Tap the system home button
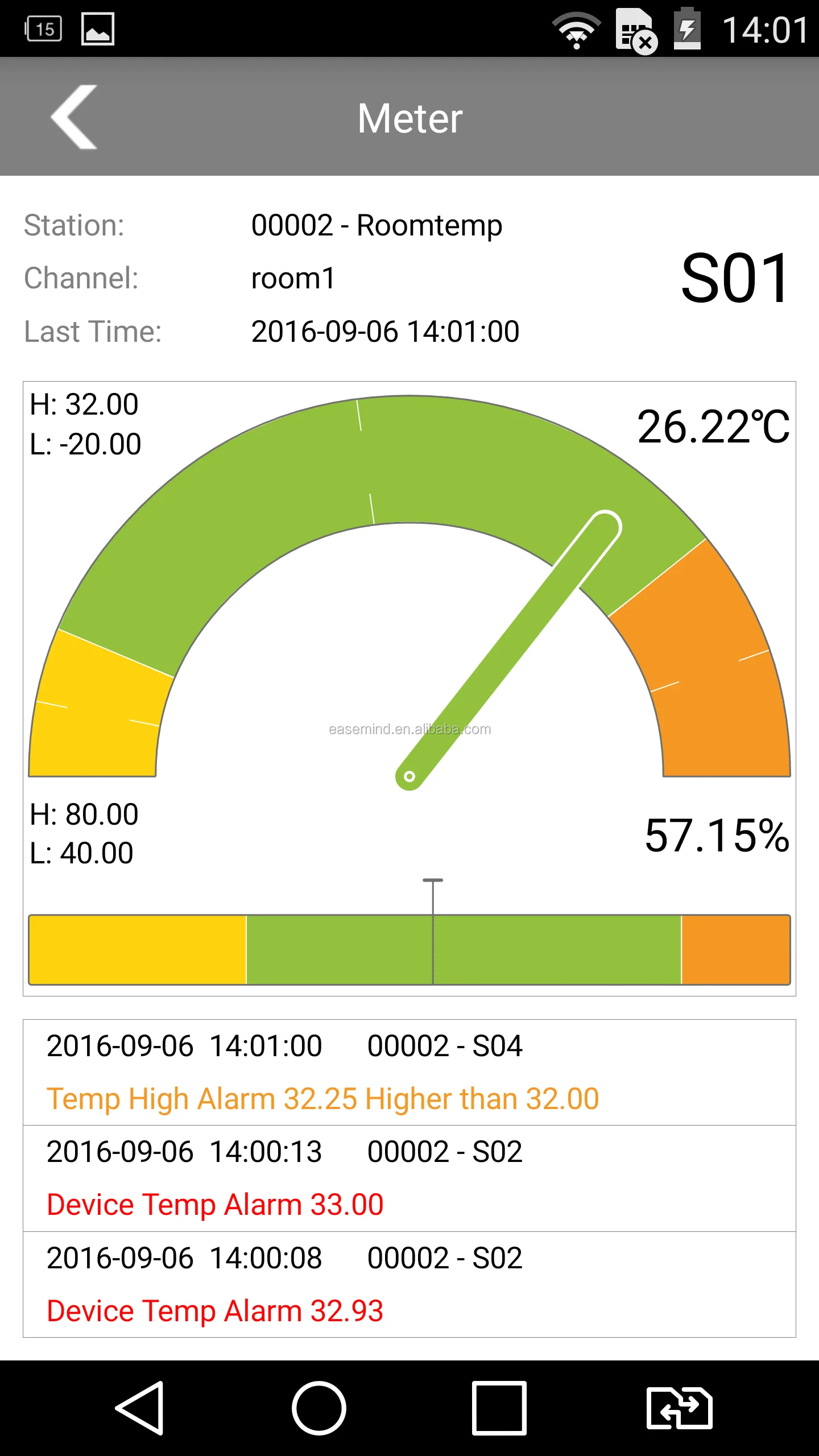This screenshot has height=1456, width=819. pos(318,1408)
